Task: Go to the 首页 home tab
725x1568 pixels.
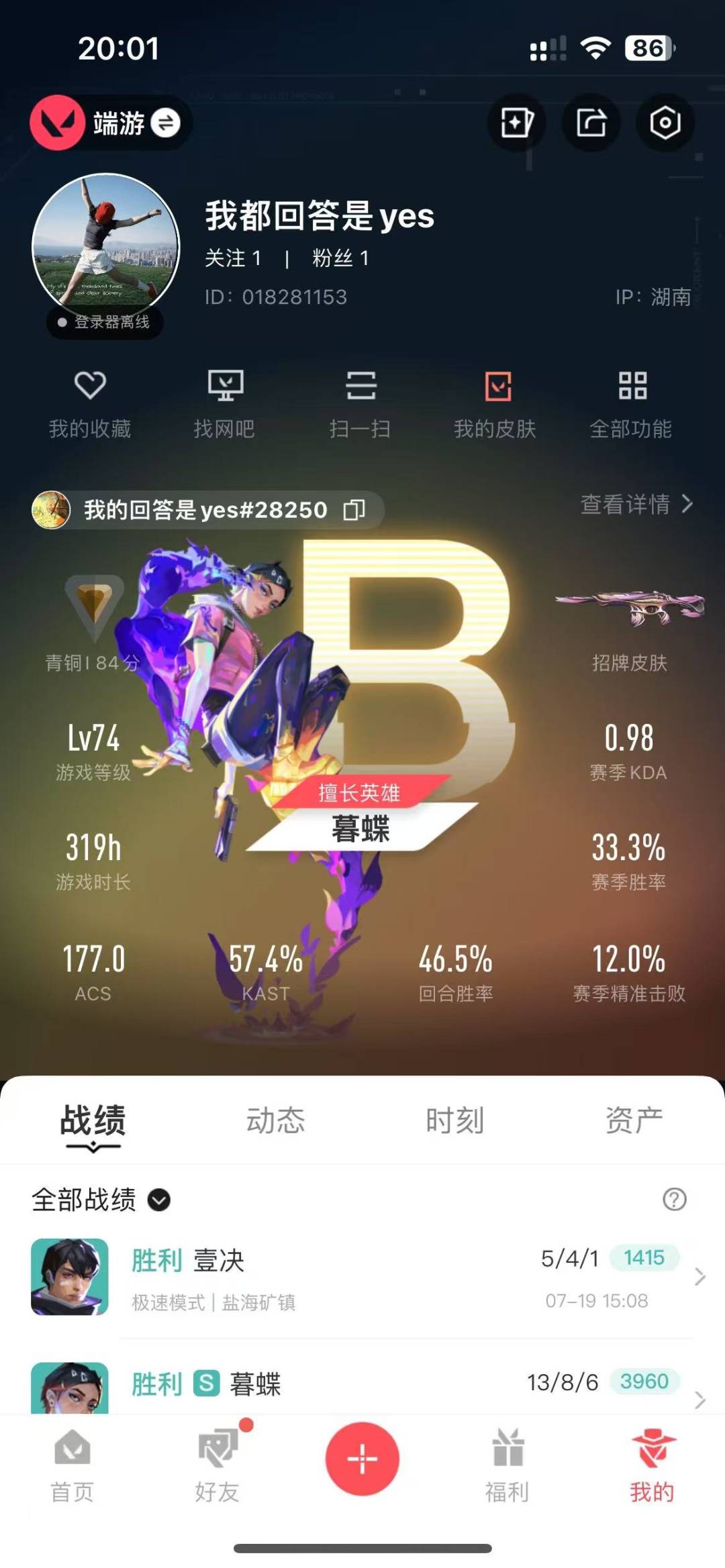Action: [x=72, y=1466]
